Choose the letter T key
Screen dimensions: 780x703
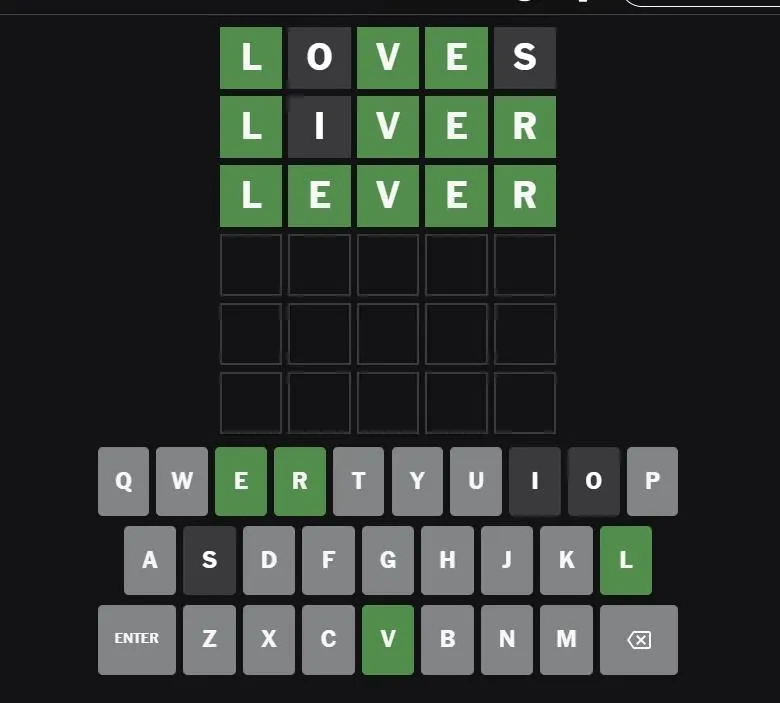point(358,481)
